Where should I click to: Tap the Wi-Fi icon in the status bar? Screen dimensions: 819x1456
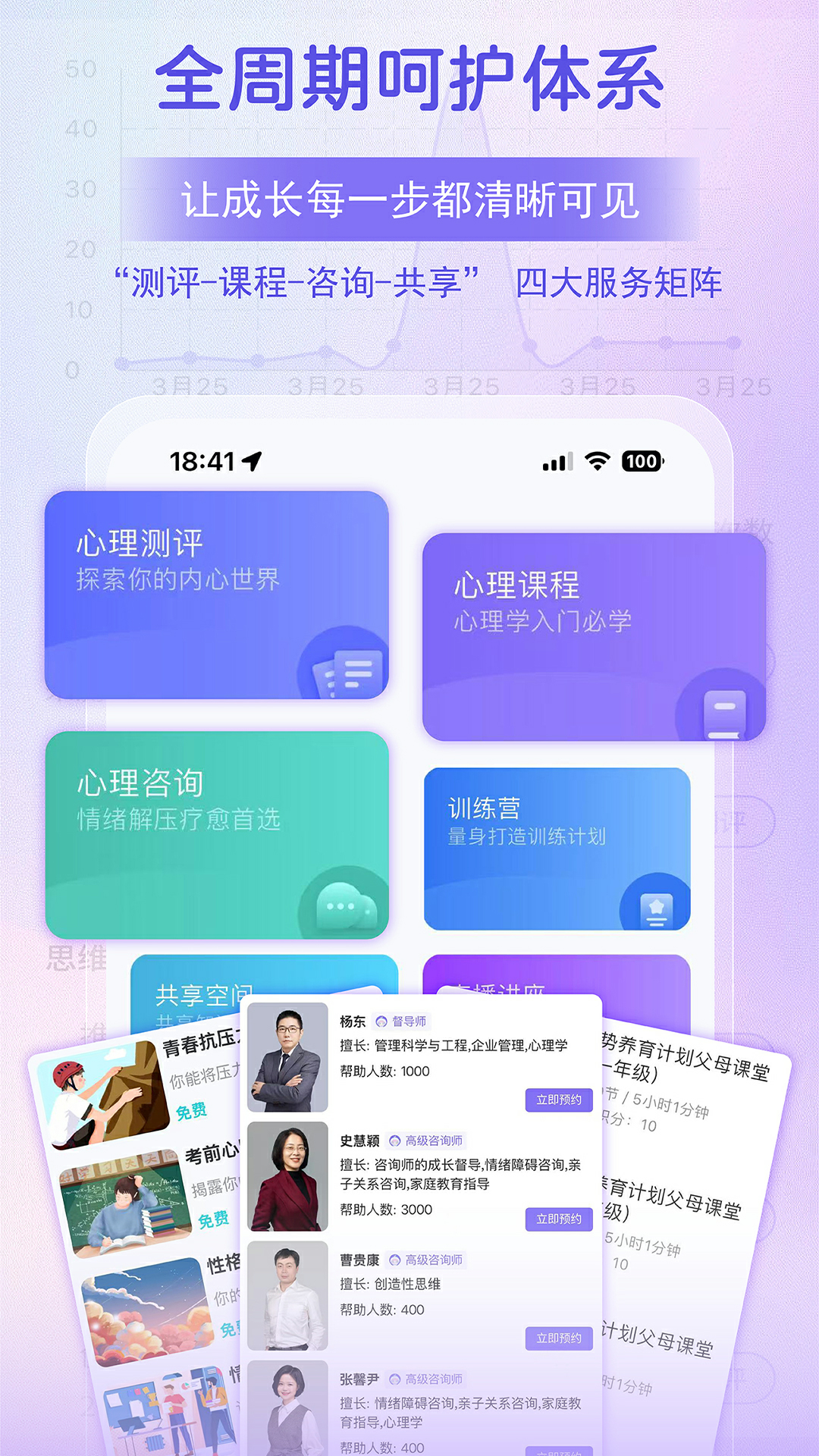pos(598,459)
